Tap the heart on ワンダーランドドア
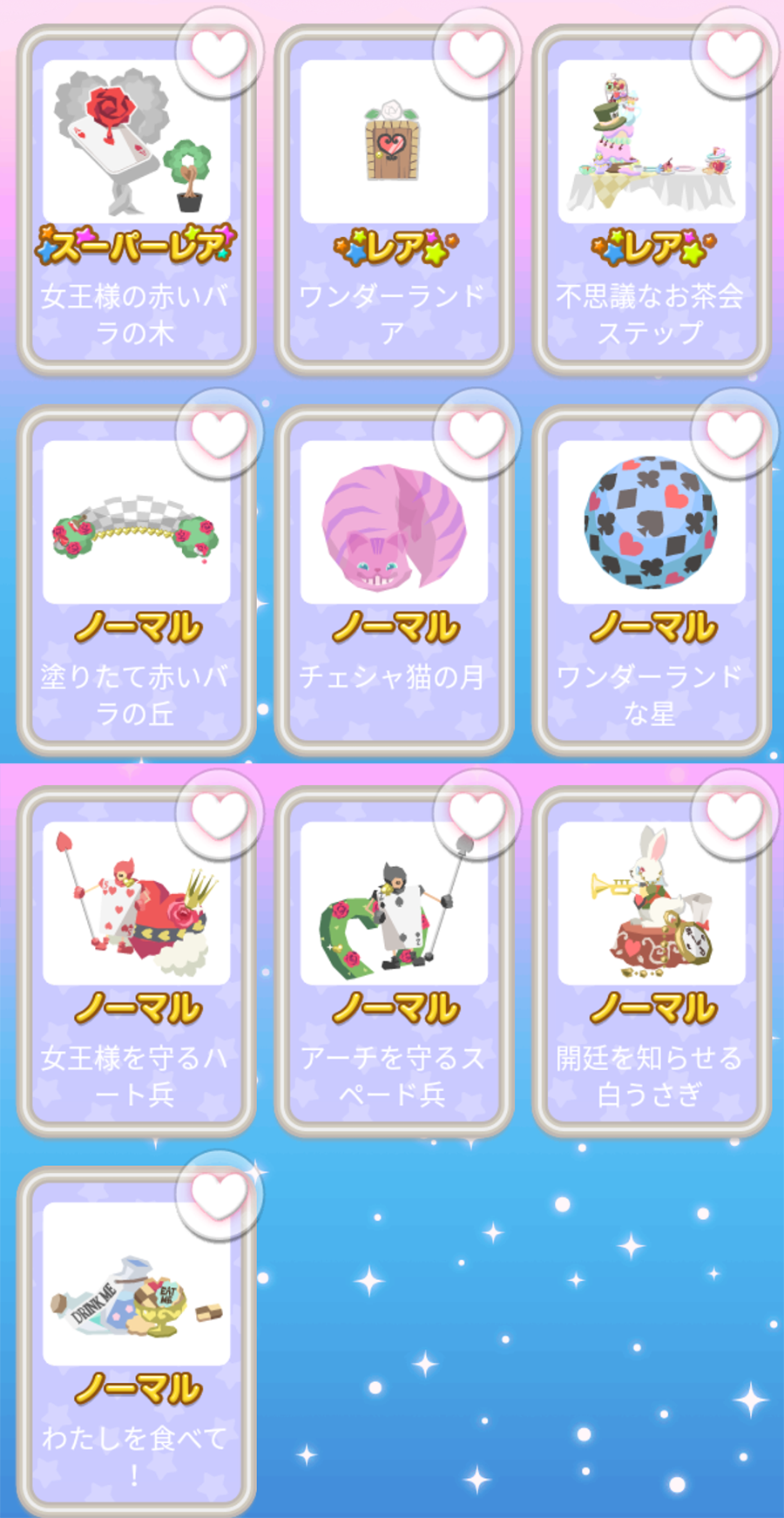784x1518 pixels. (x=476, y=51)
